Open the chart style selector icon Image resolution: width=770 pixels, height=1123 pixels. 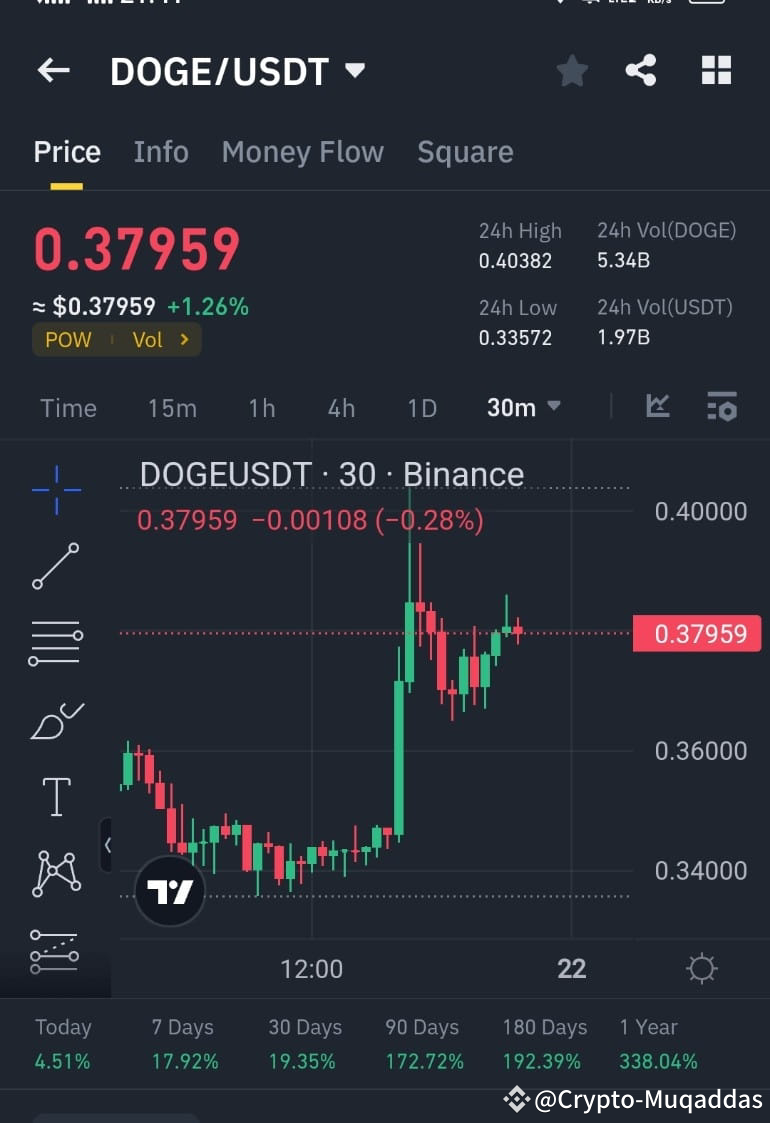click(657, 407)
